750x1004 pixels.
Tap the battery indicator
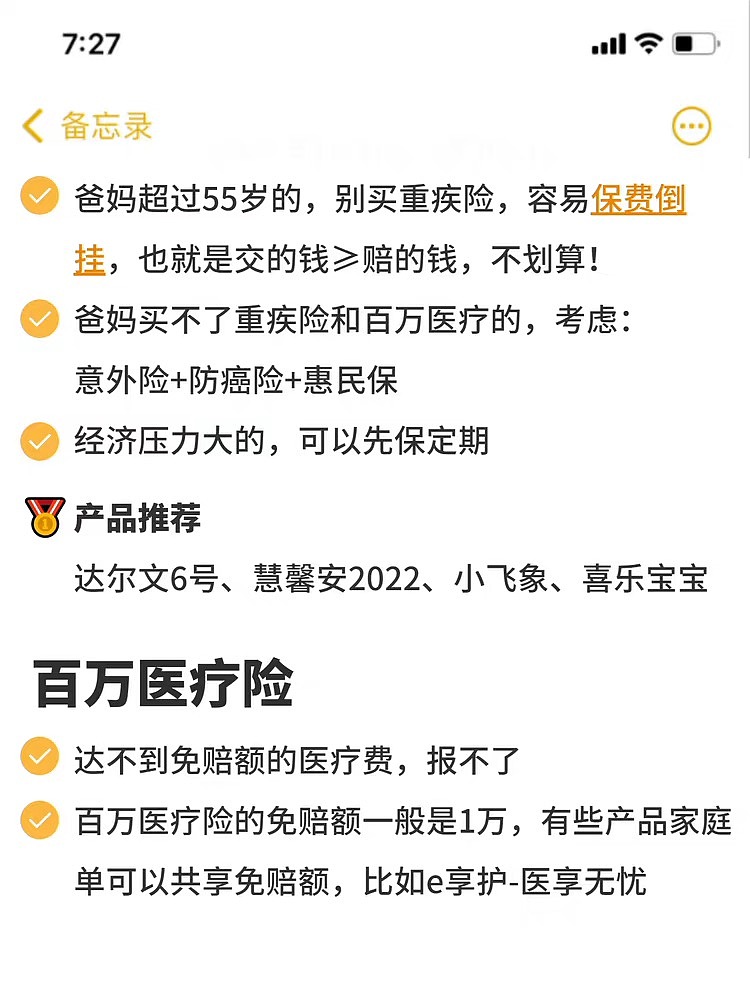tap(695, 44)
